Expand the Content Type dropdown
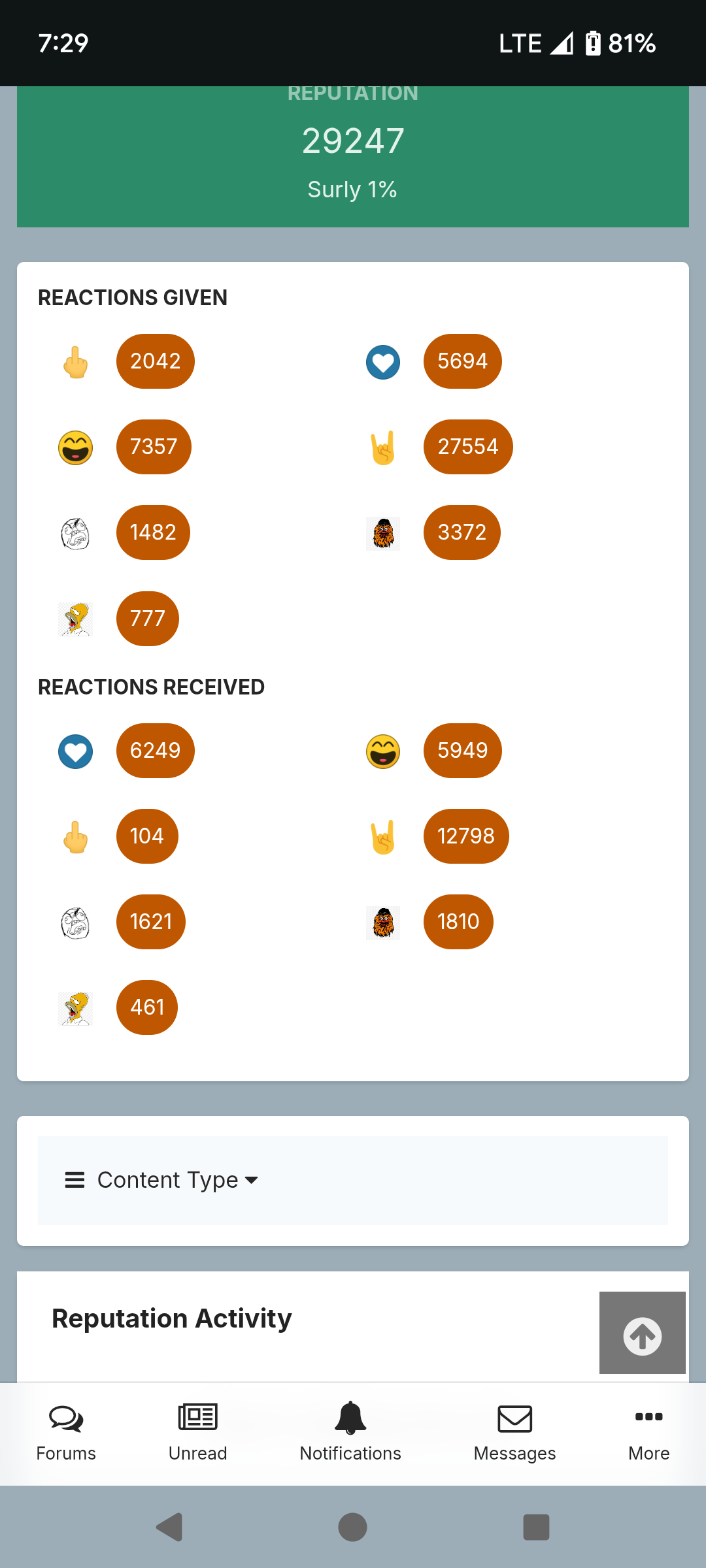This screenshot has width=706, height=1568. [x=161, y=1180]
